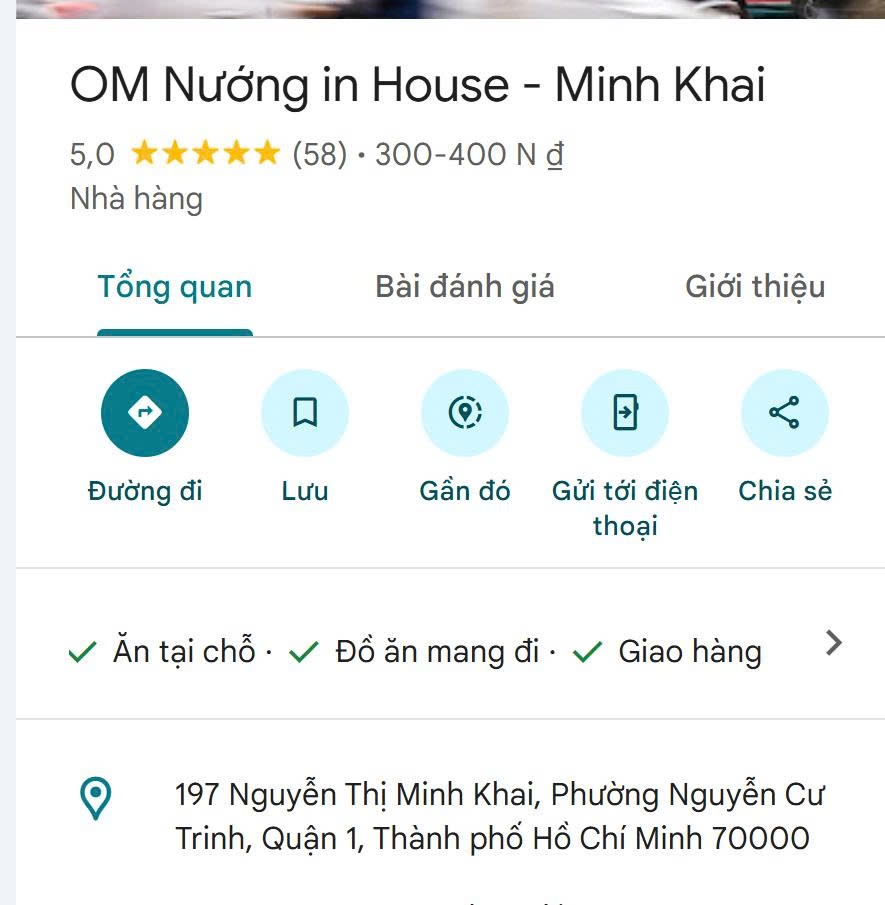Screen dimensions: 885x905
Task: Tap Gửi tới điện thoại button
Action: pos(625,413)
